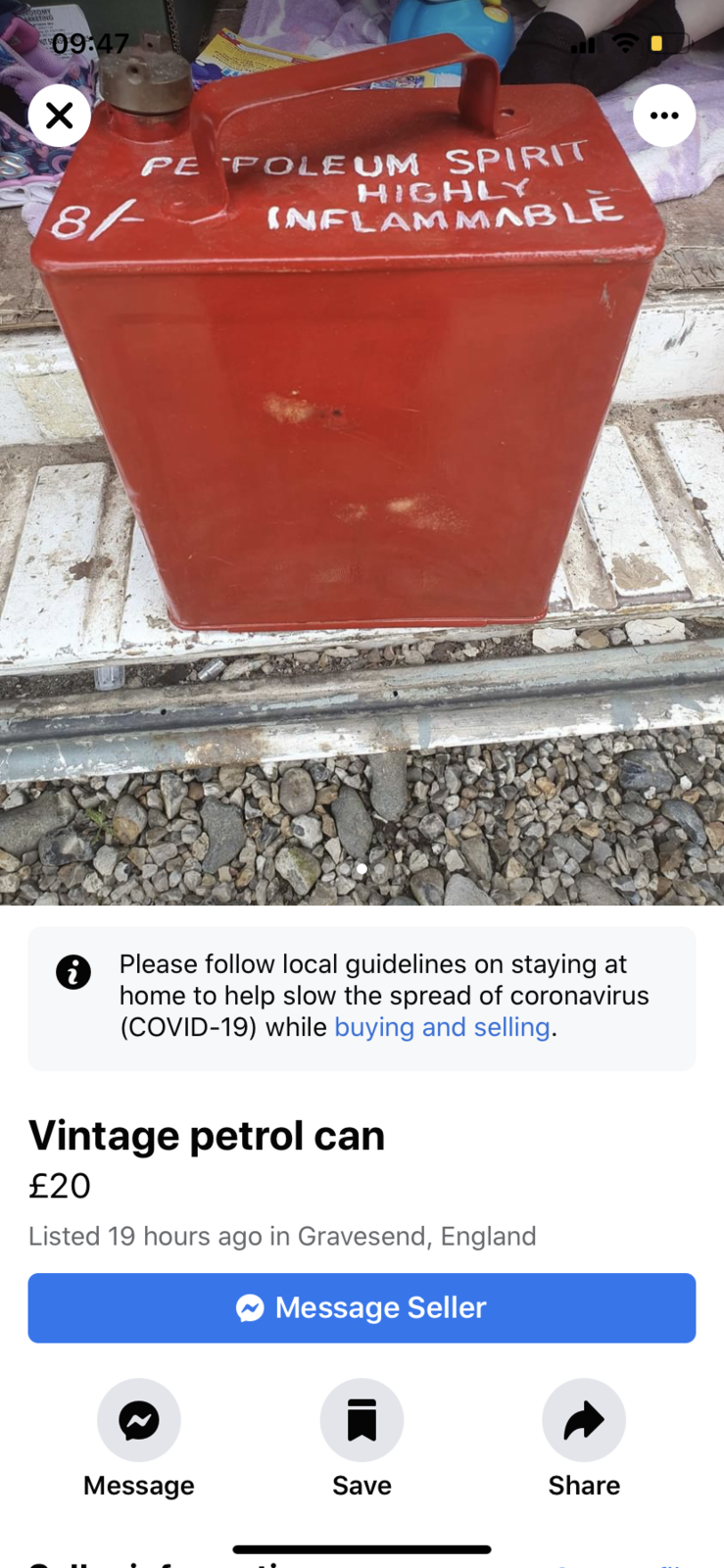Open the buying and selling guidelines link
The image size is (724, 1568).
click(x=442, y=1027)
